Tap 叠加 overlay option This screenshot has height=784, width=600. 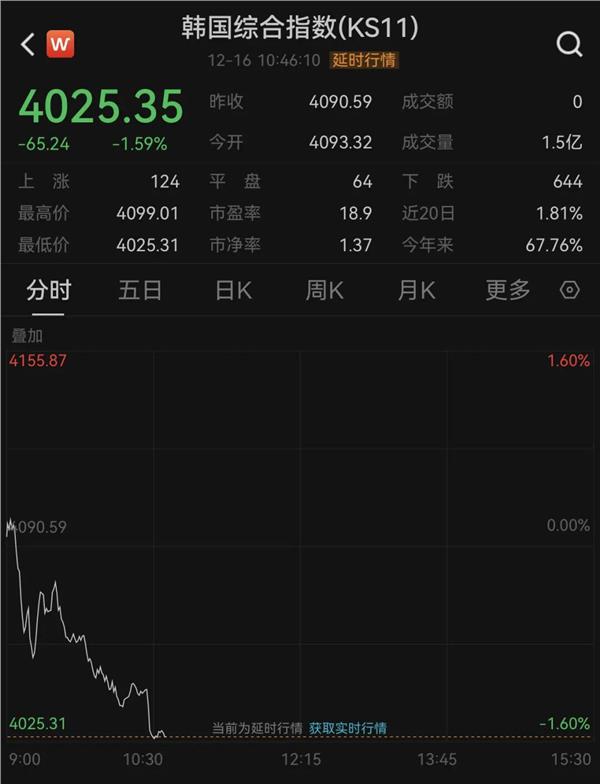click(x=27, y=336)
